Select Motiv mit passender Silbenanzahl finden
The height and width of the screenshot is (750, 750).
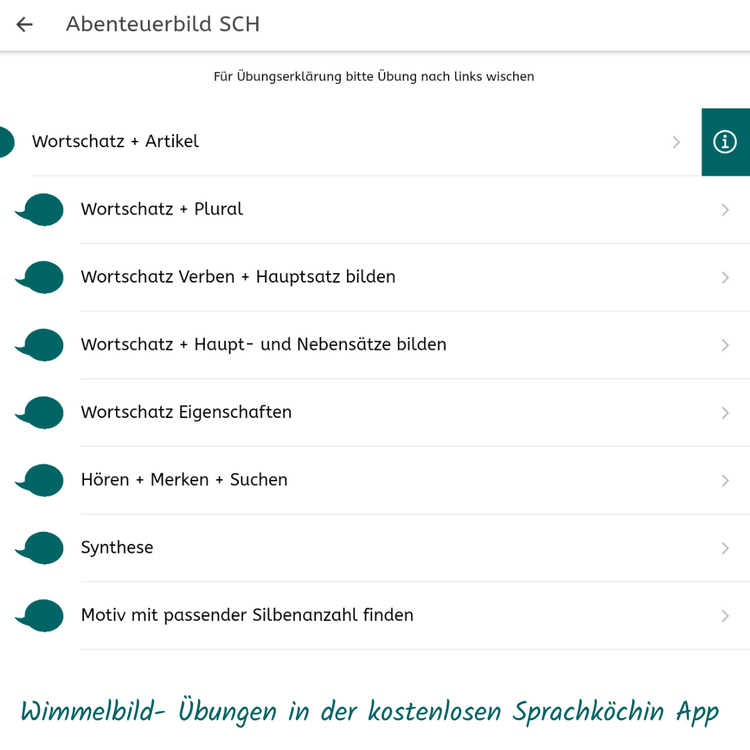(247, 616)
